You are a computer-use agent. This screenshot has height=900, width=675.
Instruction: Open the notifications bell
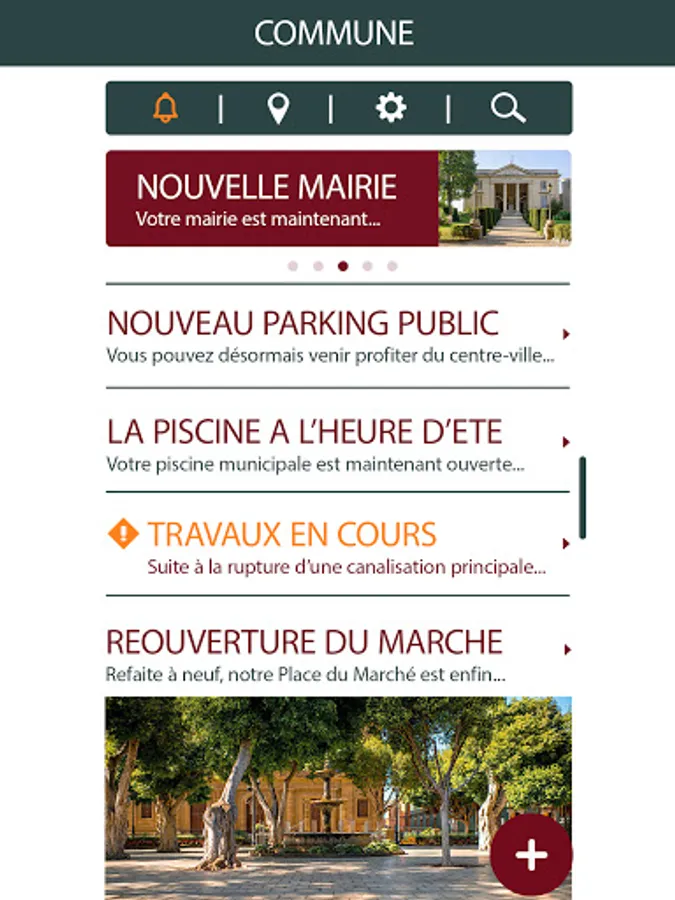(x=165, y=108)
